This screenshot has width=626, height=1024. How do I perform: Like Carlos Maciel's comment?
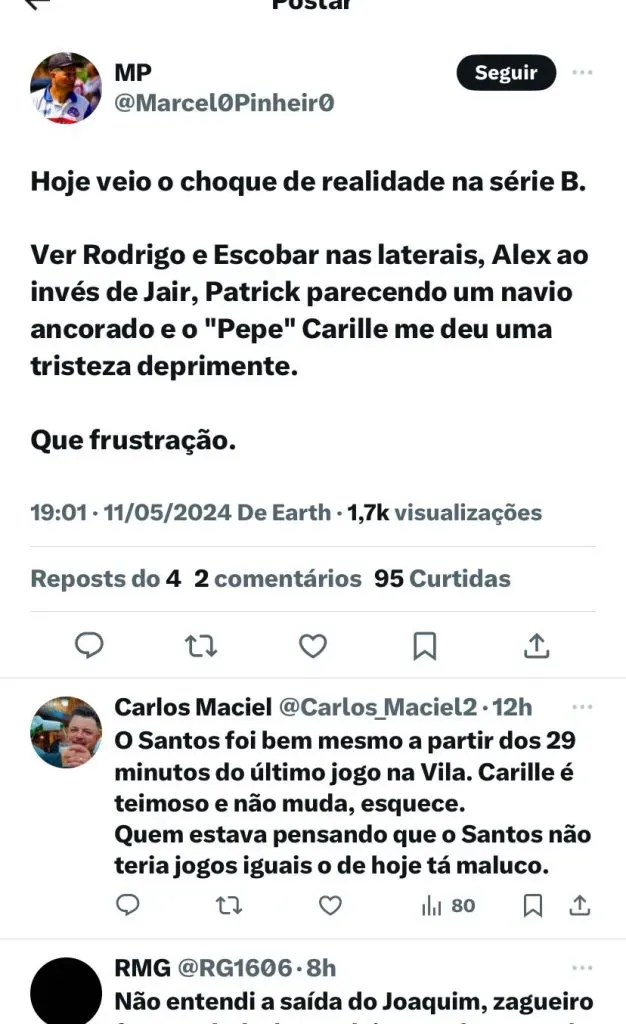point(330,906)
